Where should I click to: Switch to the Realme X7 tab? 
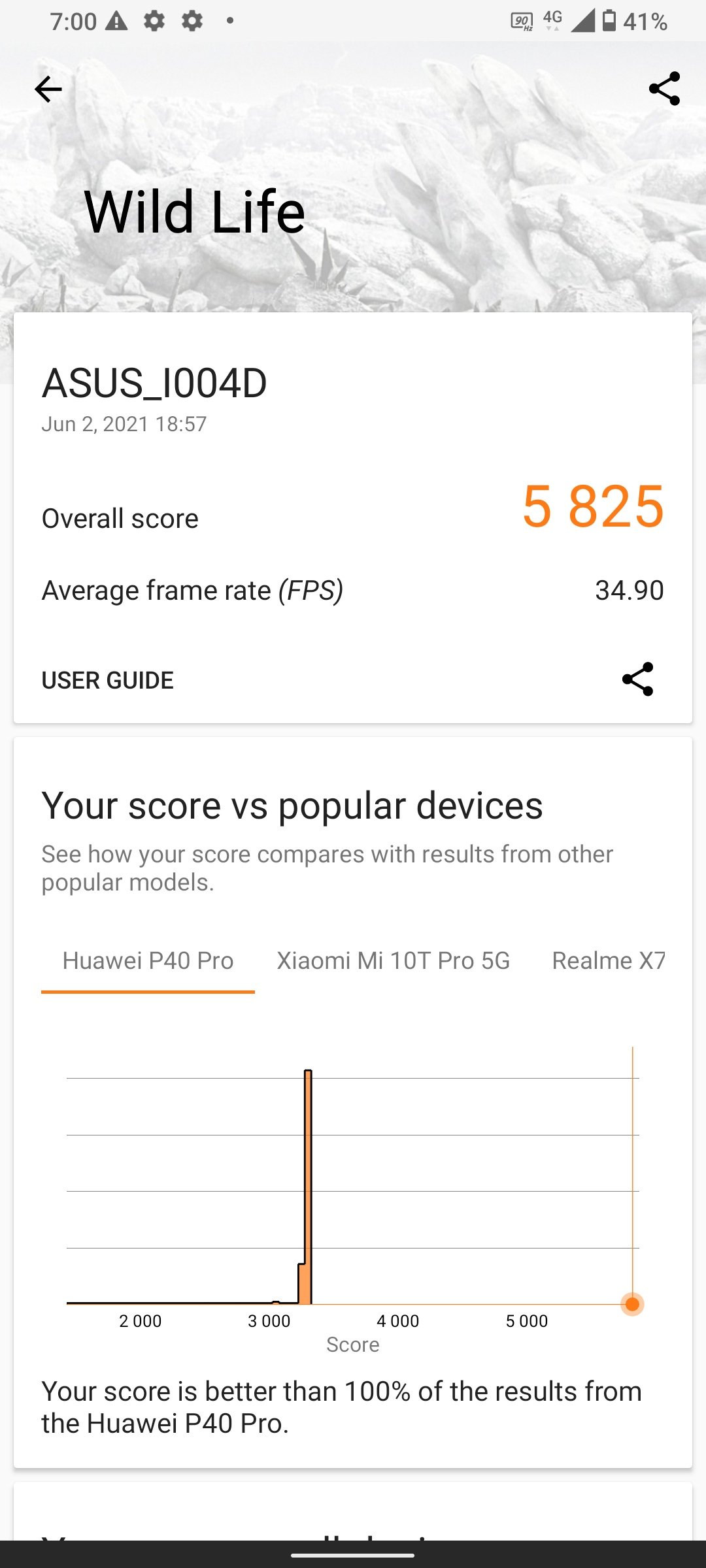[x=608, y=961]
